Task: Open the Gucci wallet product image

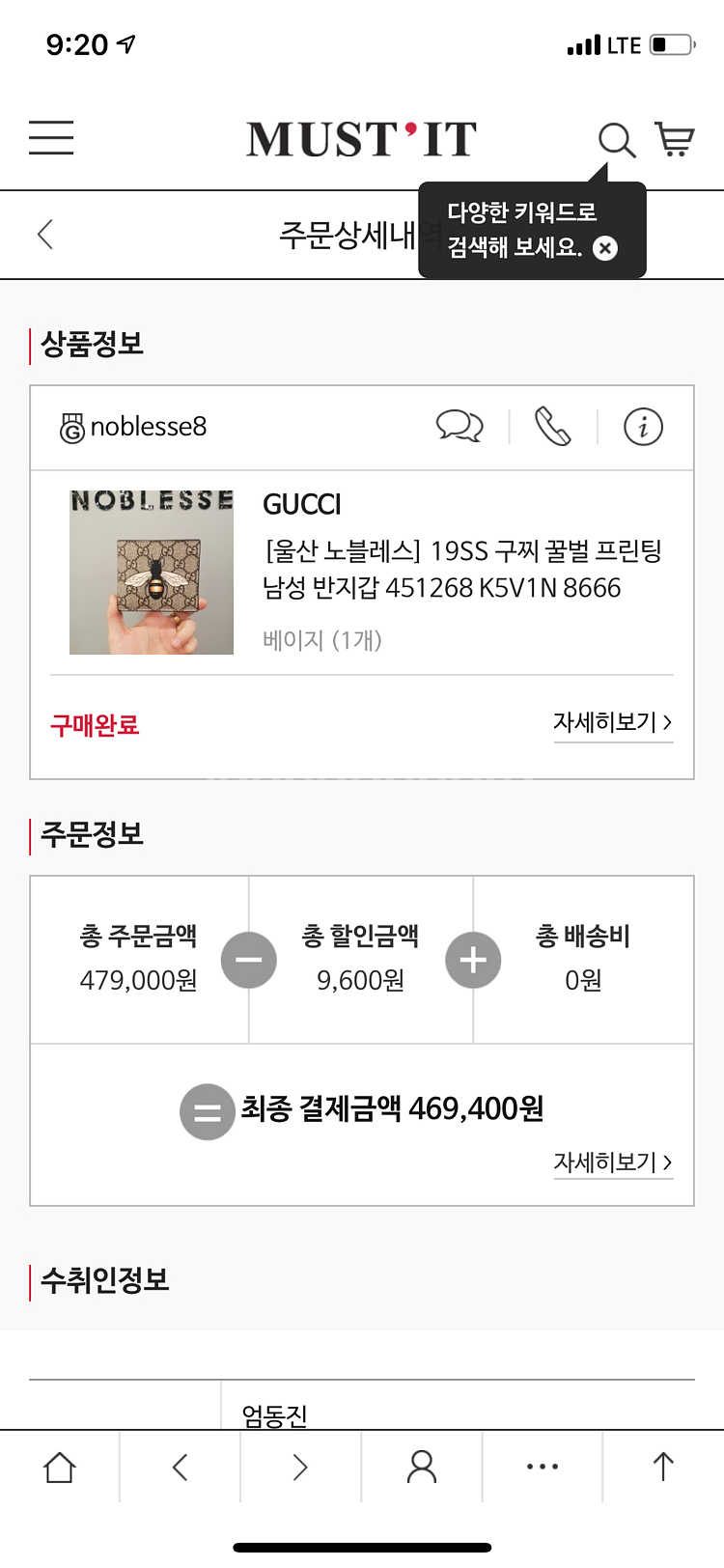Action: coord(152,573)
